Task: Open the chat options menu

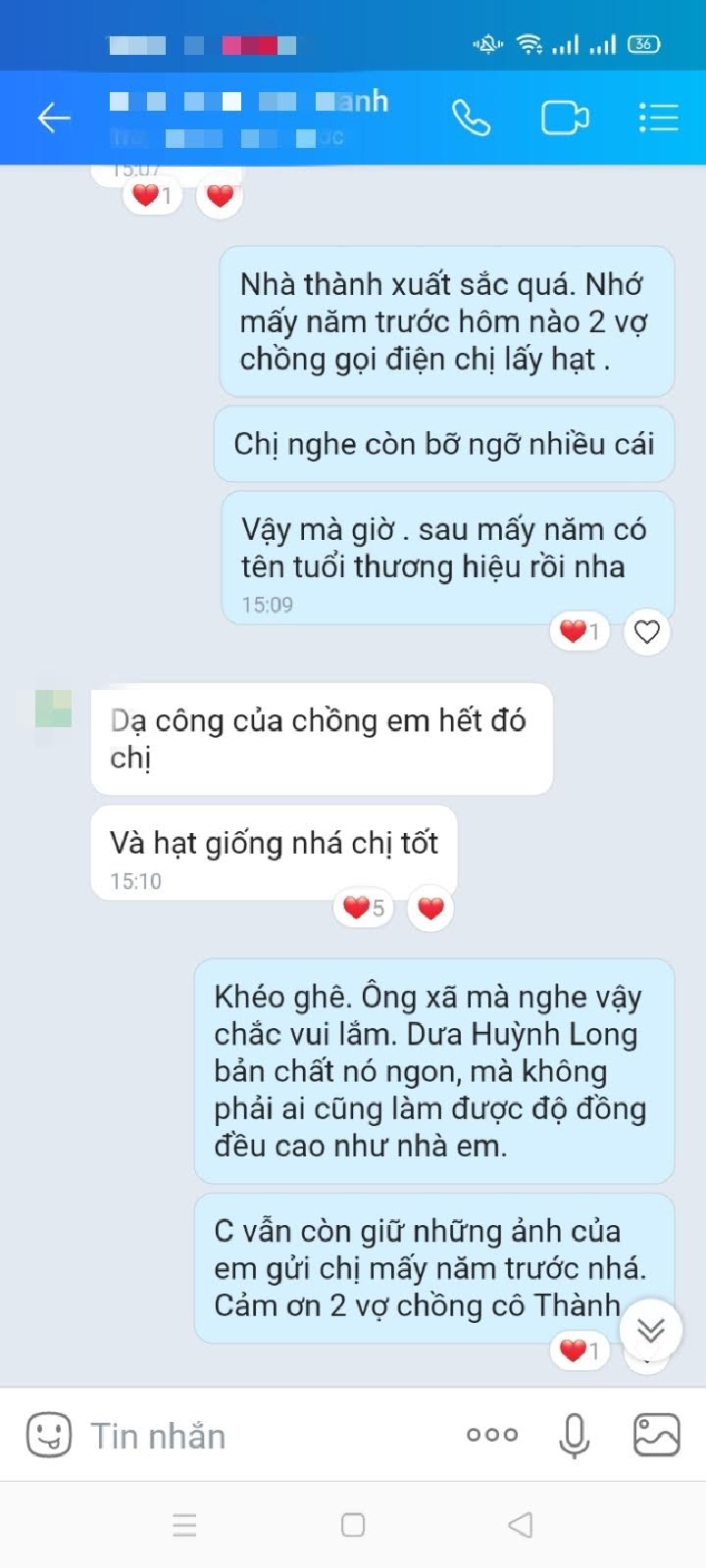Action: click(x=658, y=119)
